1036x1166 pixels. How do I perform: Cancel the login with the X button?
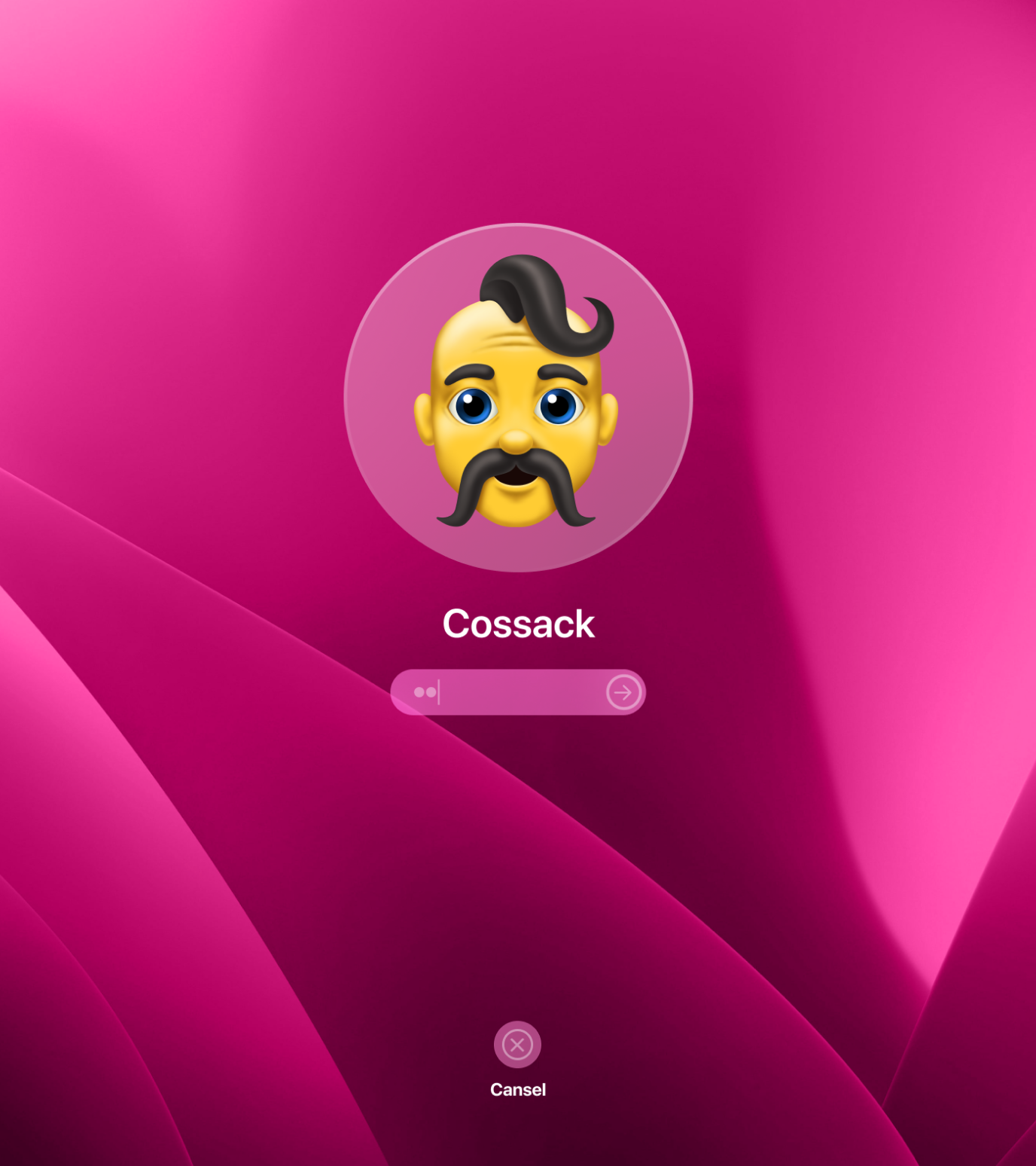pos(517,1045)
